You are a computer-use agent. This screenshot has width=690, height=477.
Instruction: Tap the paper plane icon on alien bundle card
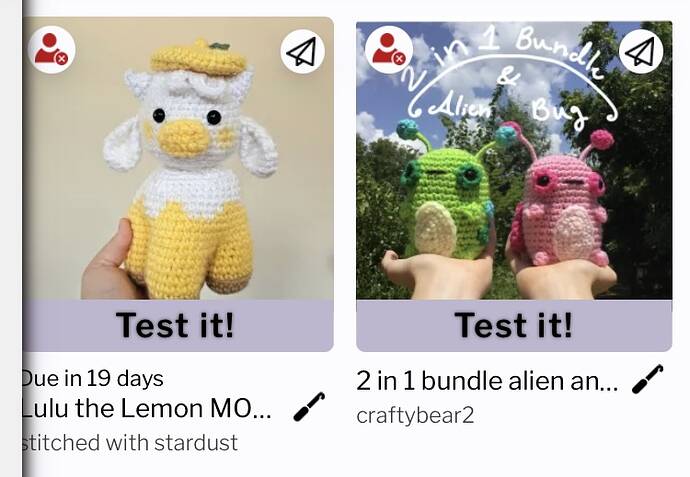[x=641, y=50]
